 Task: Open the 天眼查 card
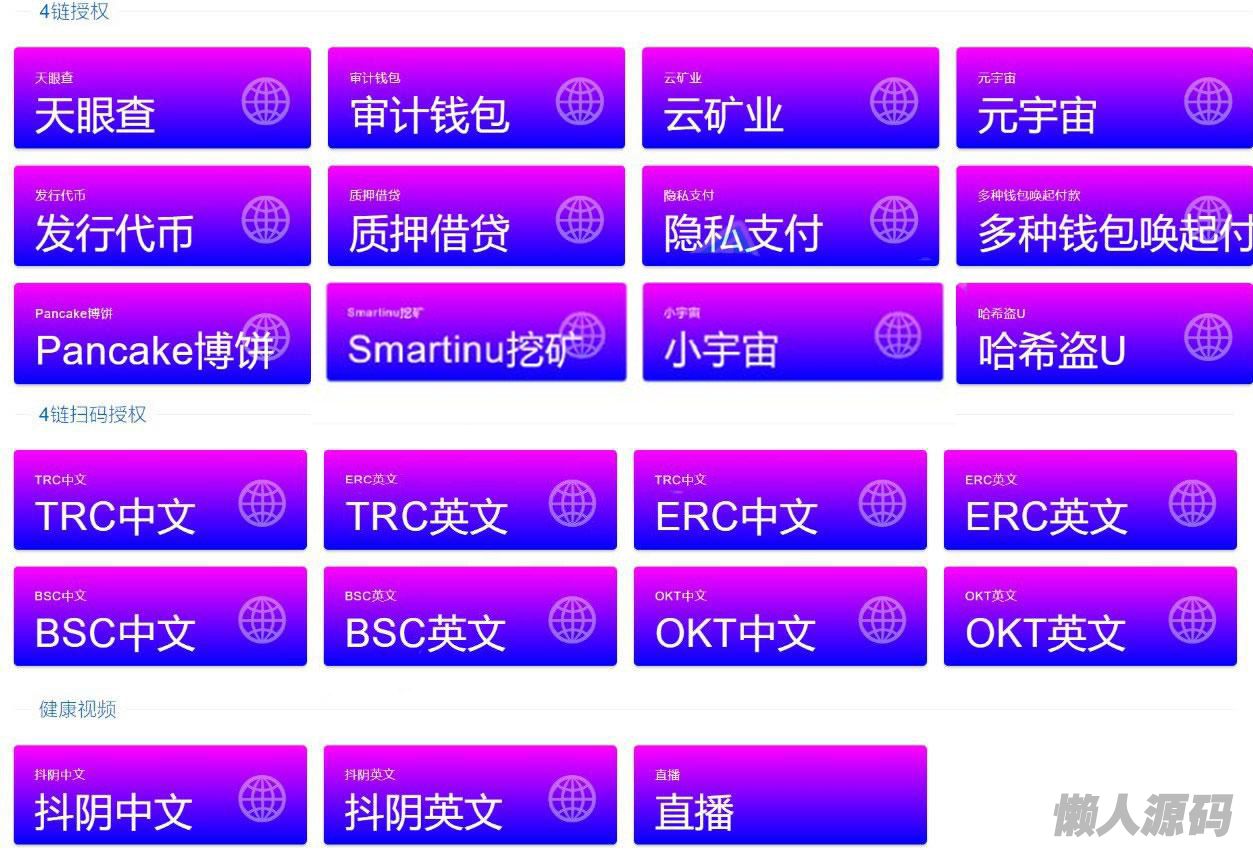162,98
